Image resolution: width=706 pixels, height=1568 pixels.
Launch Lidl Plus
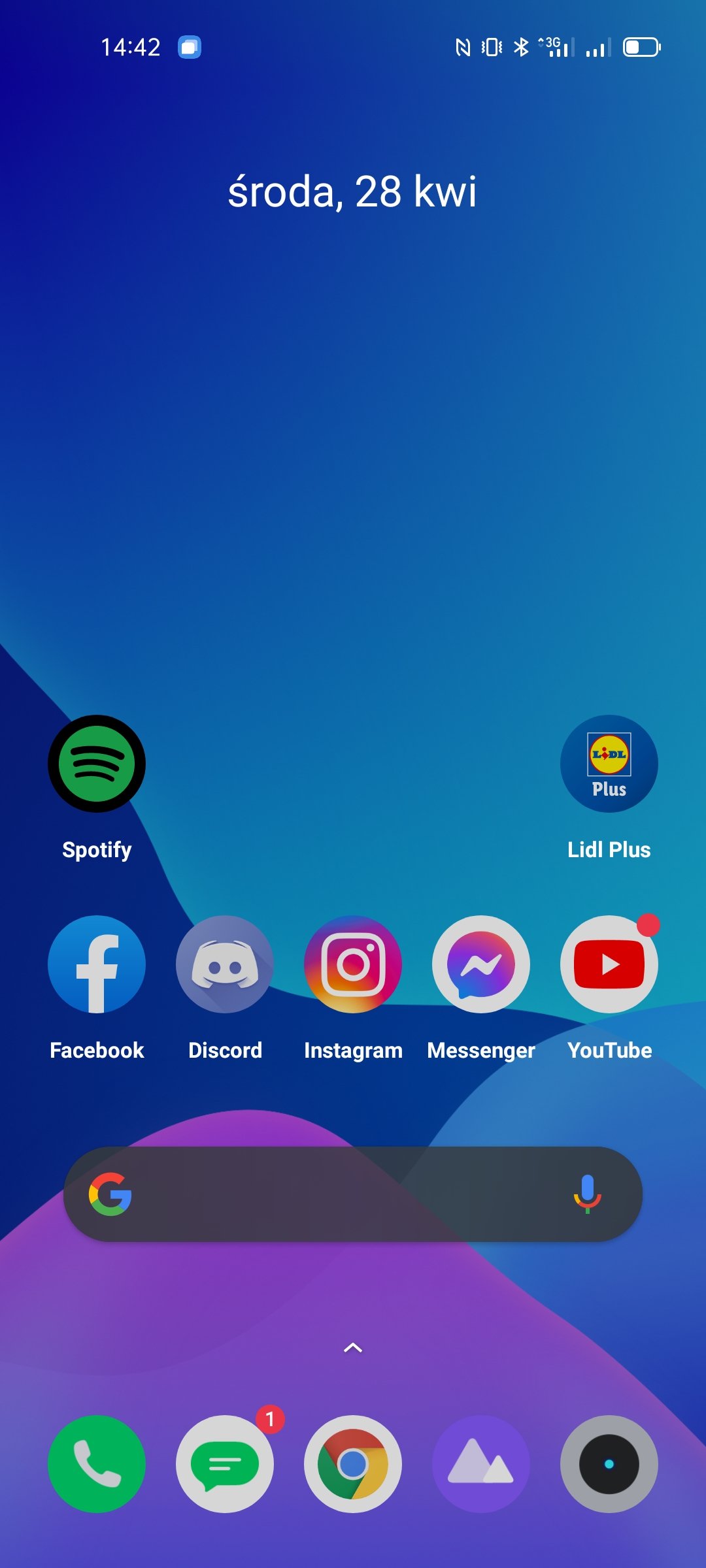pos(609,764)
